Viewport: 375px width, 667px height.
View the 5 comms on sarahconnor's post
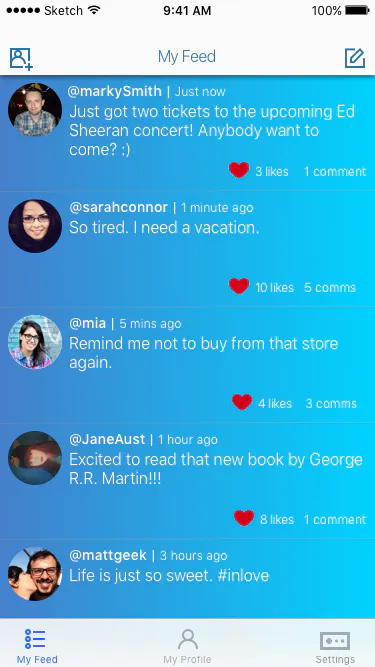[x=330, y=288]
